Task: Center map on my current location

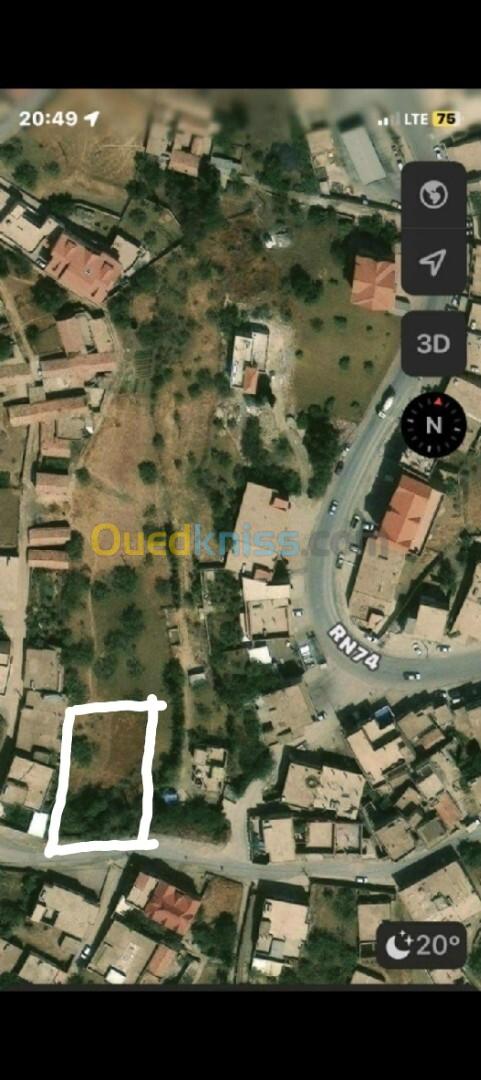Action: 433,262
